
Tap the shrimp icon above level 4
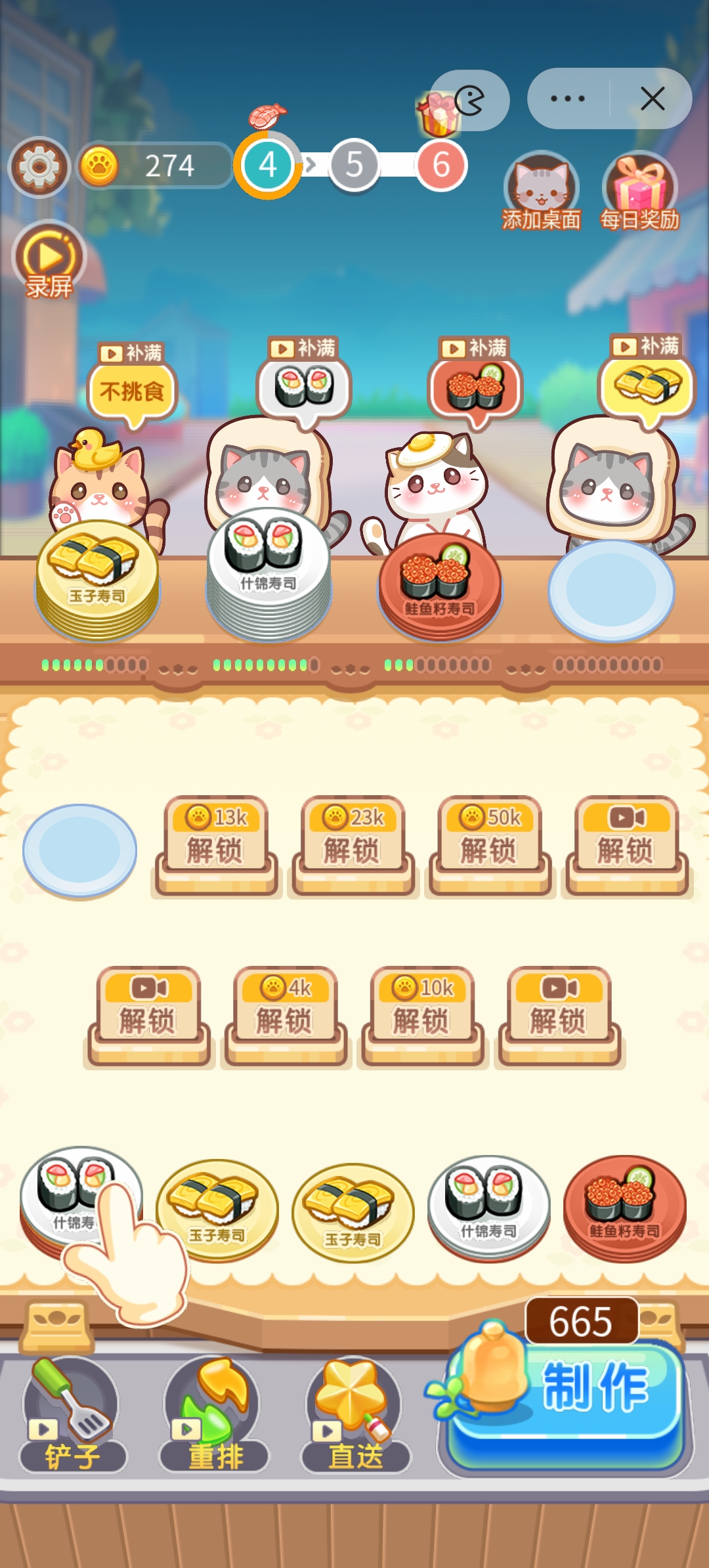(266, 115)
